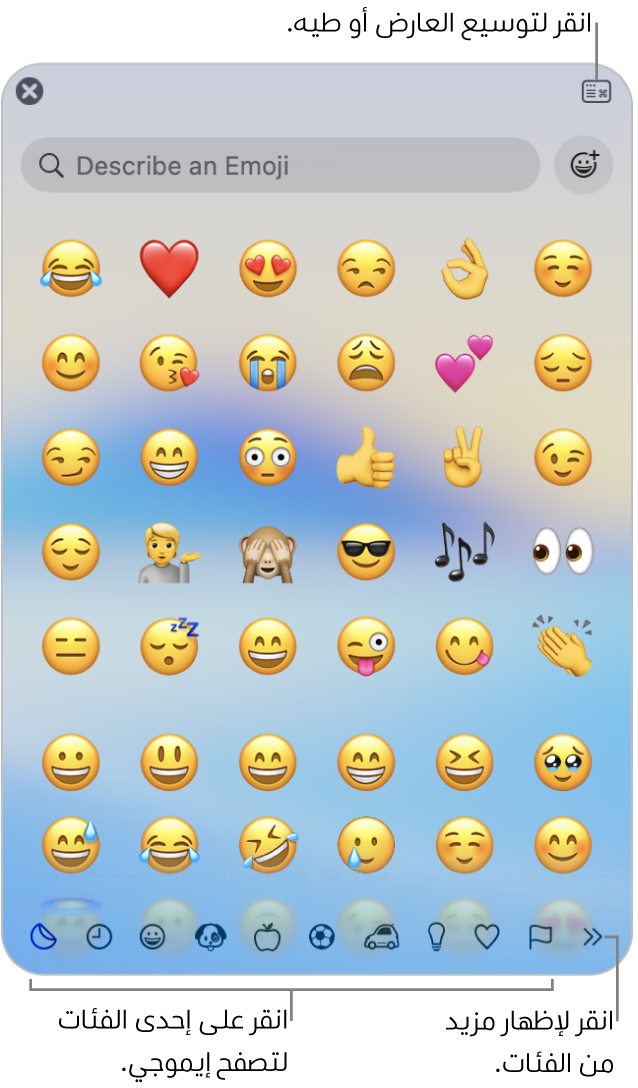
Task: Select the see-no-evil monkey emoji
Action: [x=268, y=552]
